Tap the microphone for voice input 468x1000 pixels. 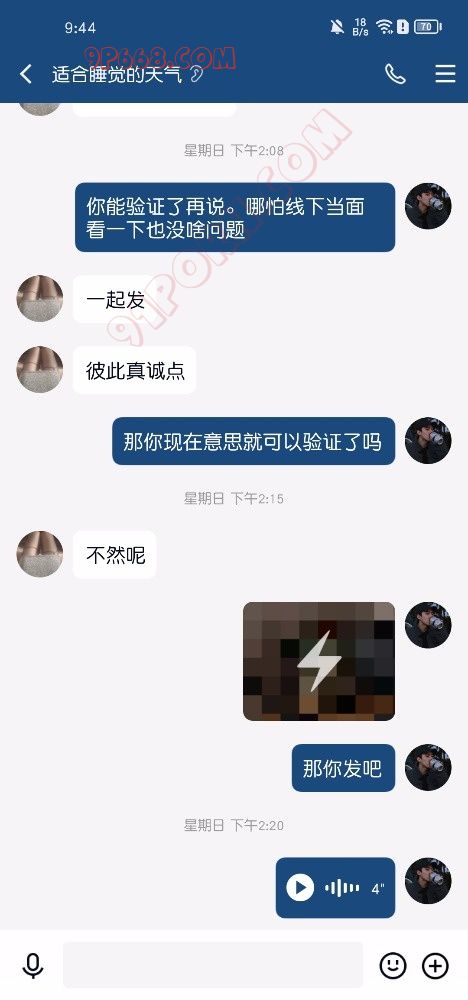pos(33,966)
